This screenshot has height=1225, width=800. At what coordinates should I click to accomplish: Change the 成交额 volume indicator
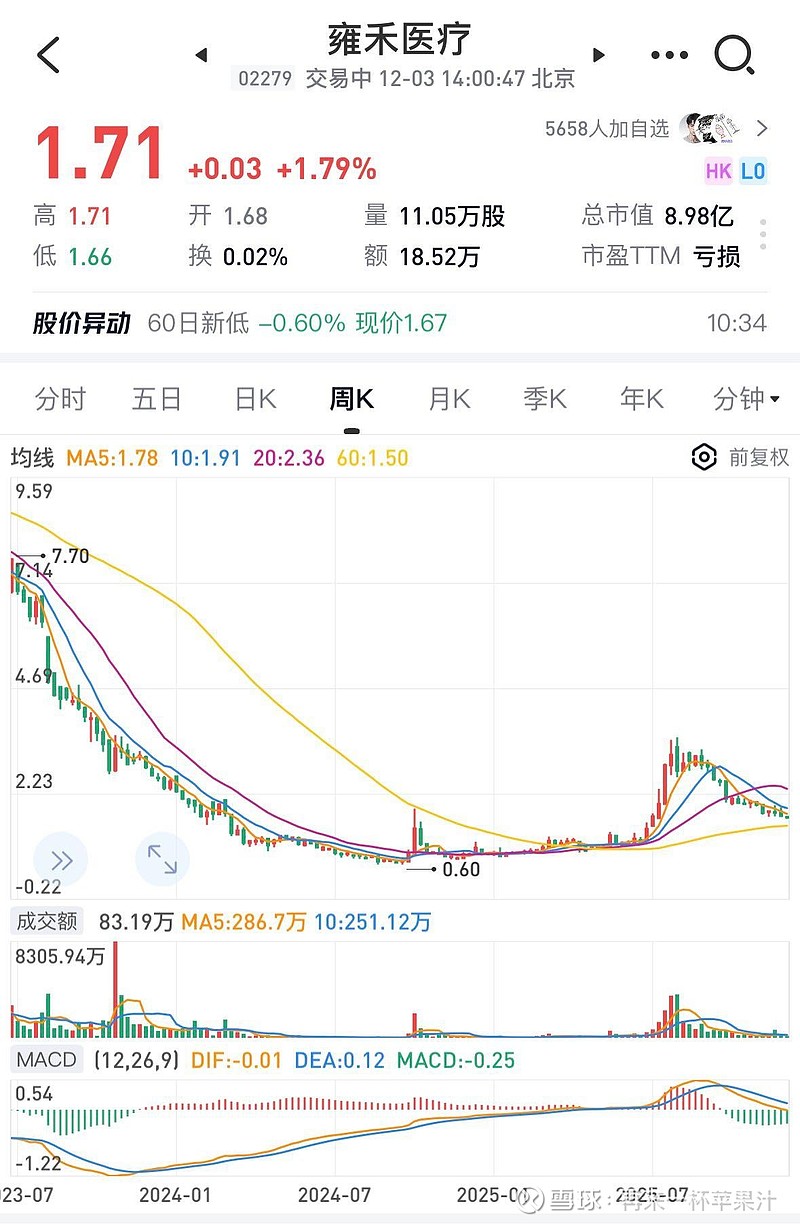click(x=47, y=921)
